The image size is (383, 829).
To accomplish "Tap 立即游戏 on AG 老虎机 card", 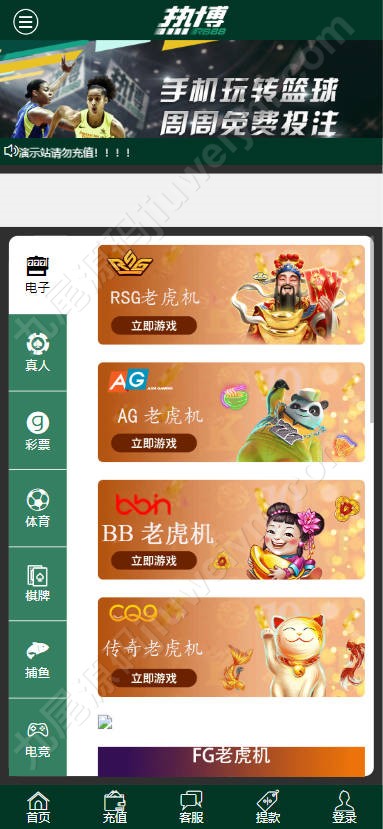I will click(x=154, y=443).
